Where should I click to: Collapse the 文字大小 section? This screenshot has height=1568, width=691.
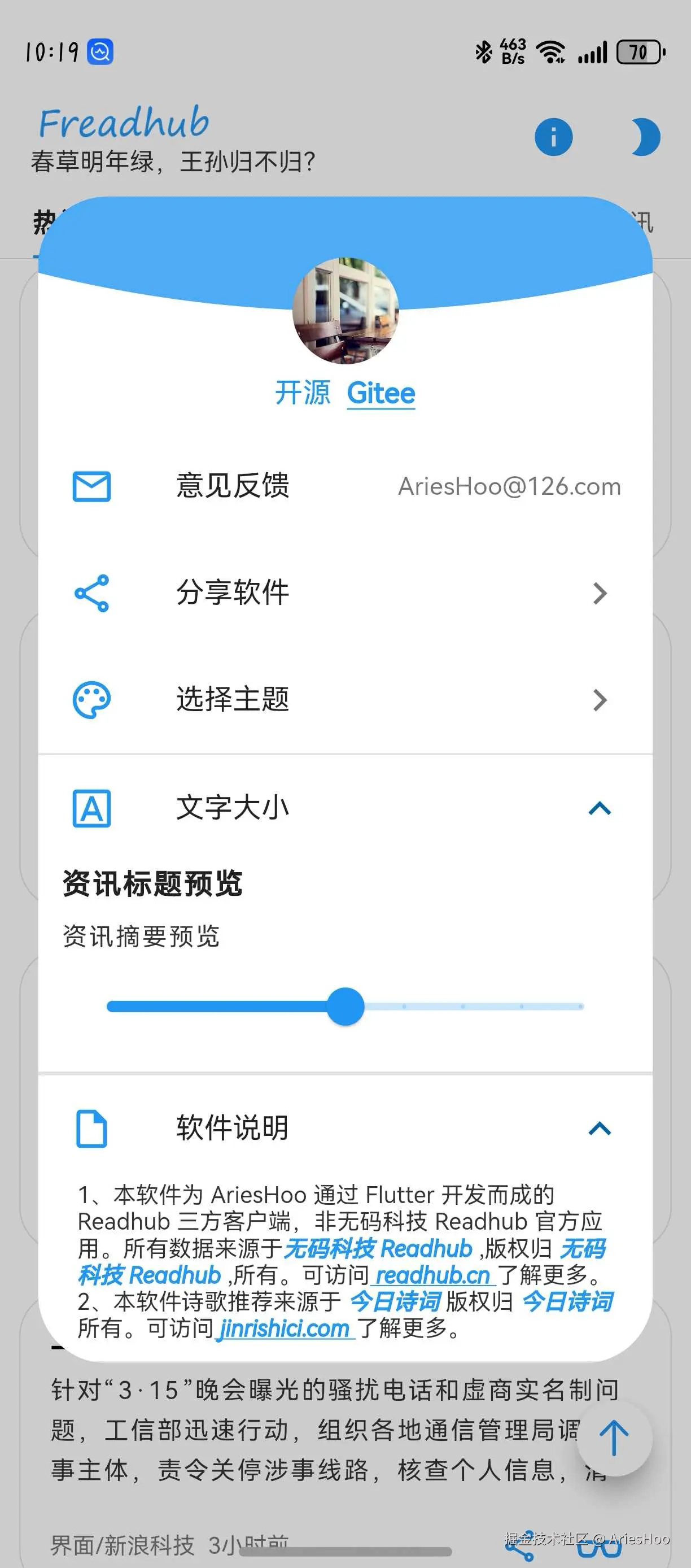point(599,808)
